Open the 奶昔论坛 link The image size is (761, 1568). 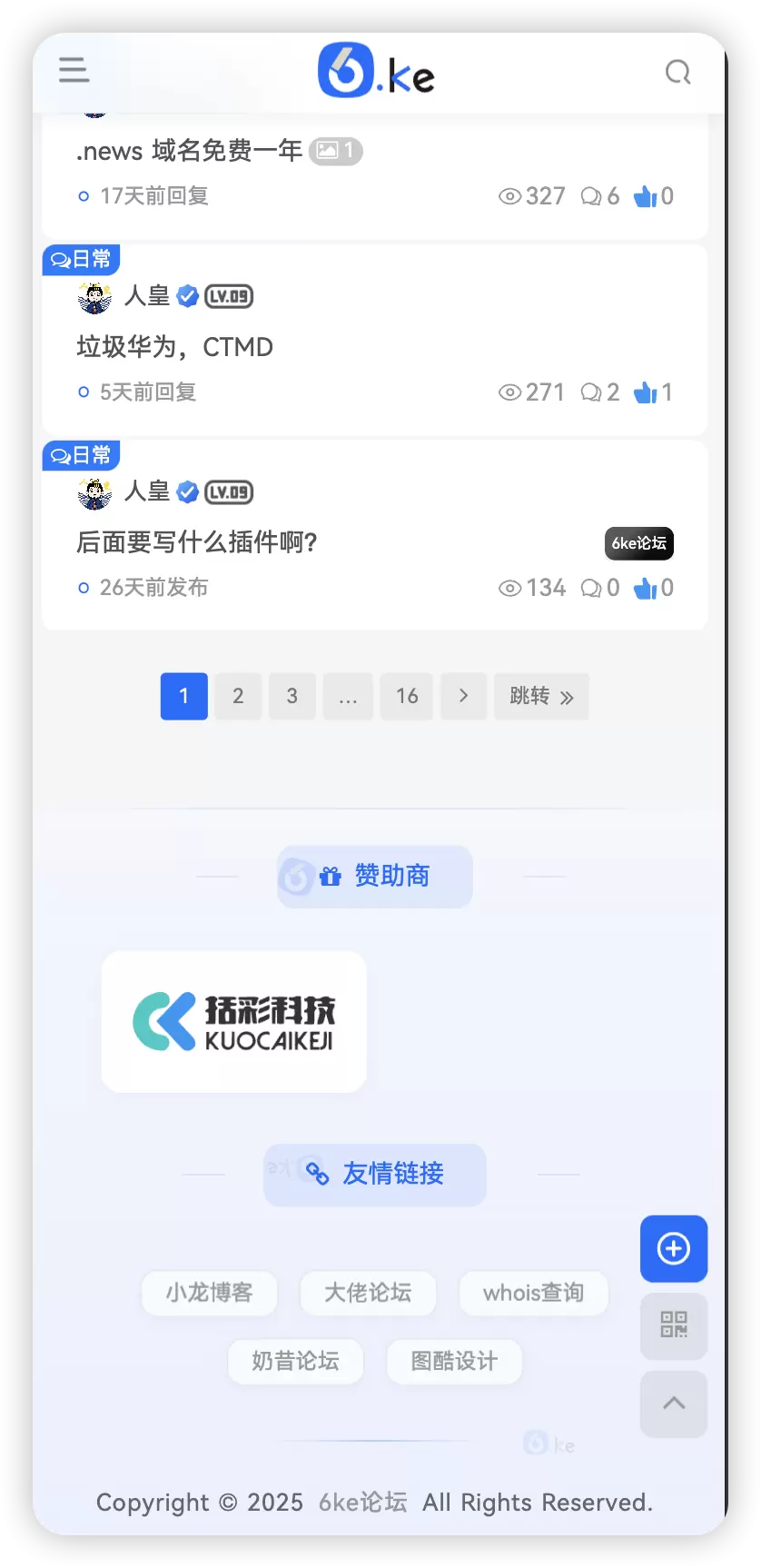(x=295, y=1361)
